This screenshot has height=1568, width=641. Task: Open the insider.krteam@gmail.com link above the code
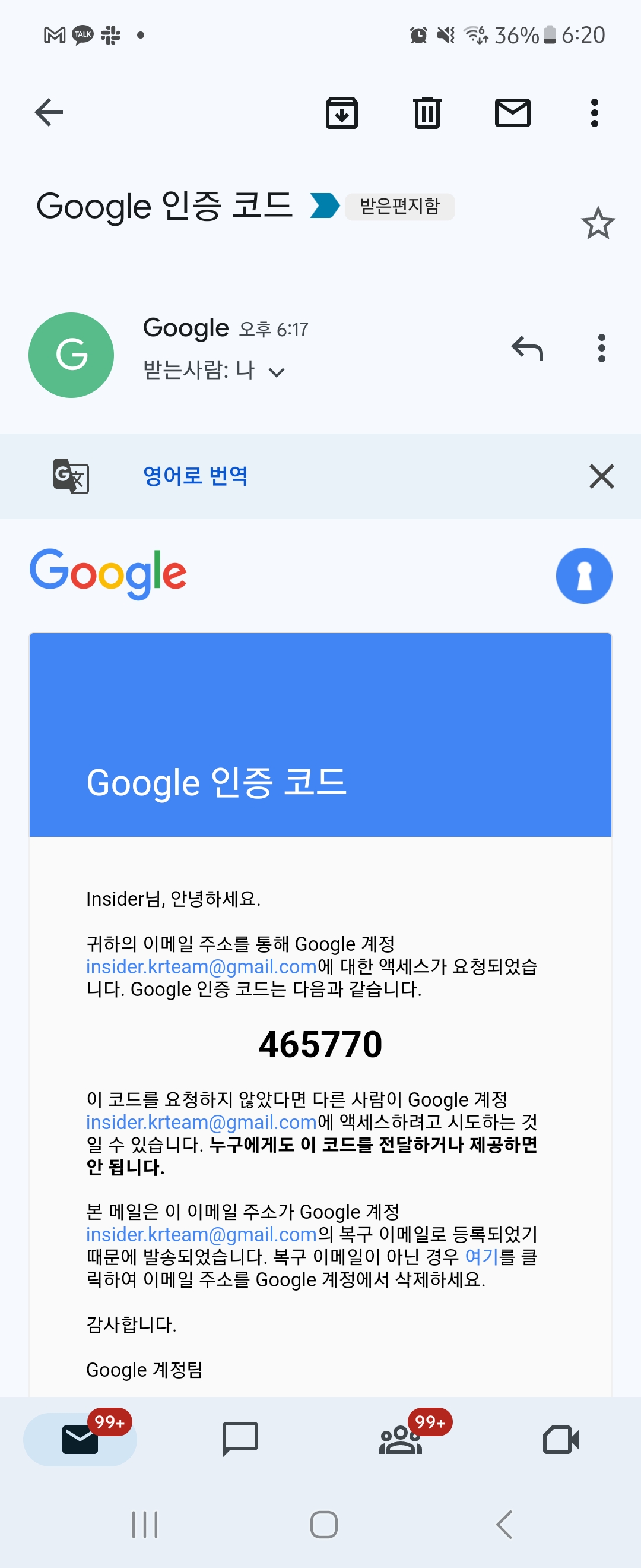click(201, 966)
